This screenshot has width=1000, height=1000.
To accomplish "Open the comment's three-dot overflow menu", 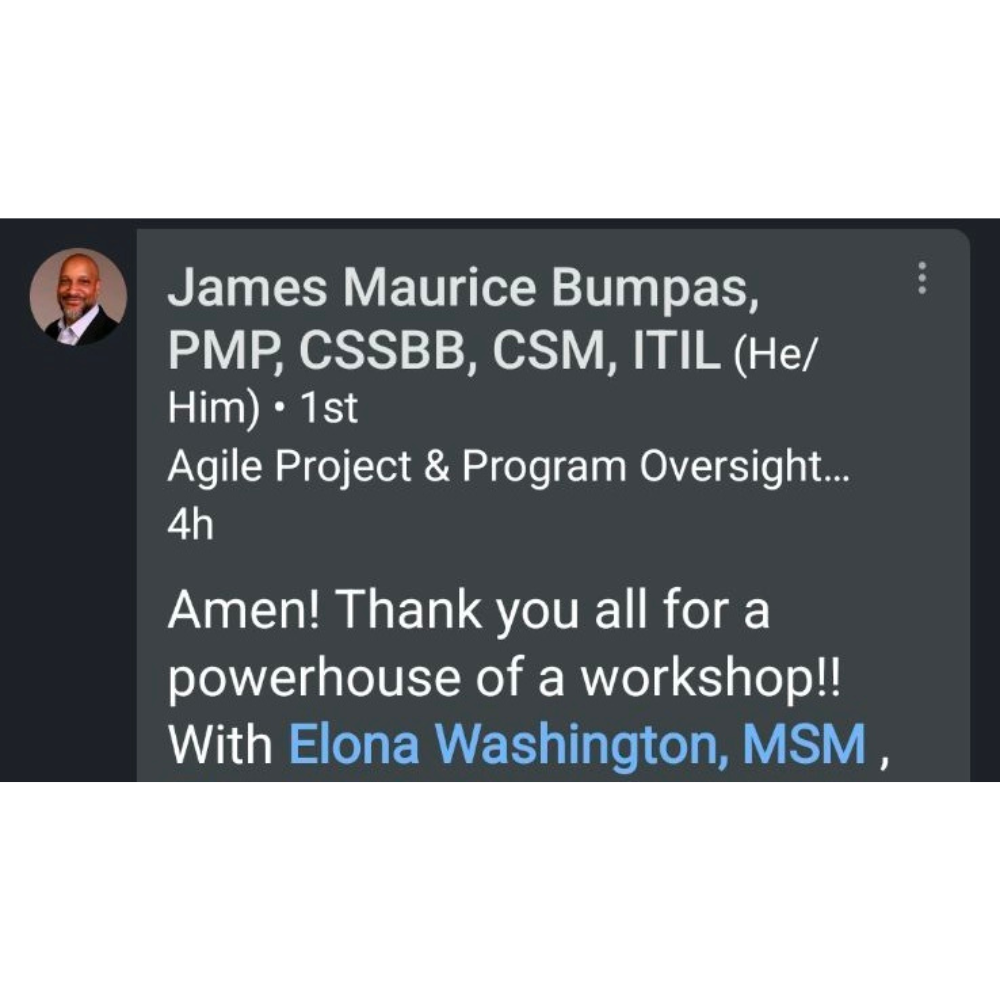I will (x=922, y=277).
